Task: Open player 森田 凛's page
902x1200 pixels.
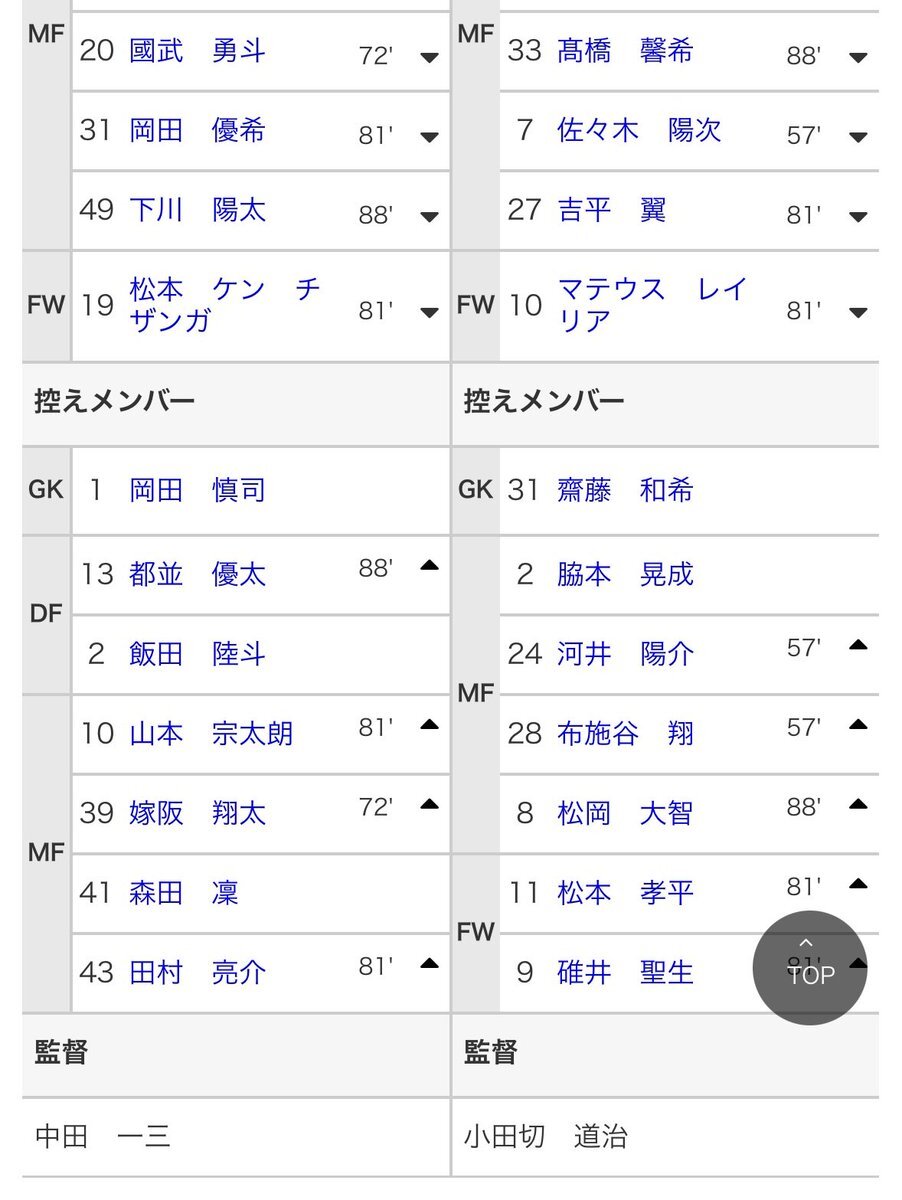Action: coord(184,893)
